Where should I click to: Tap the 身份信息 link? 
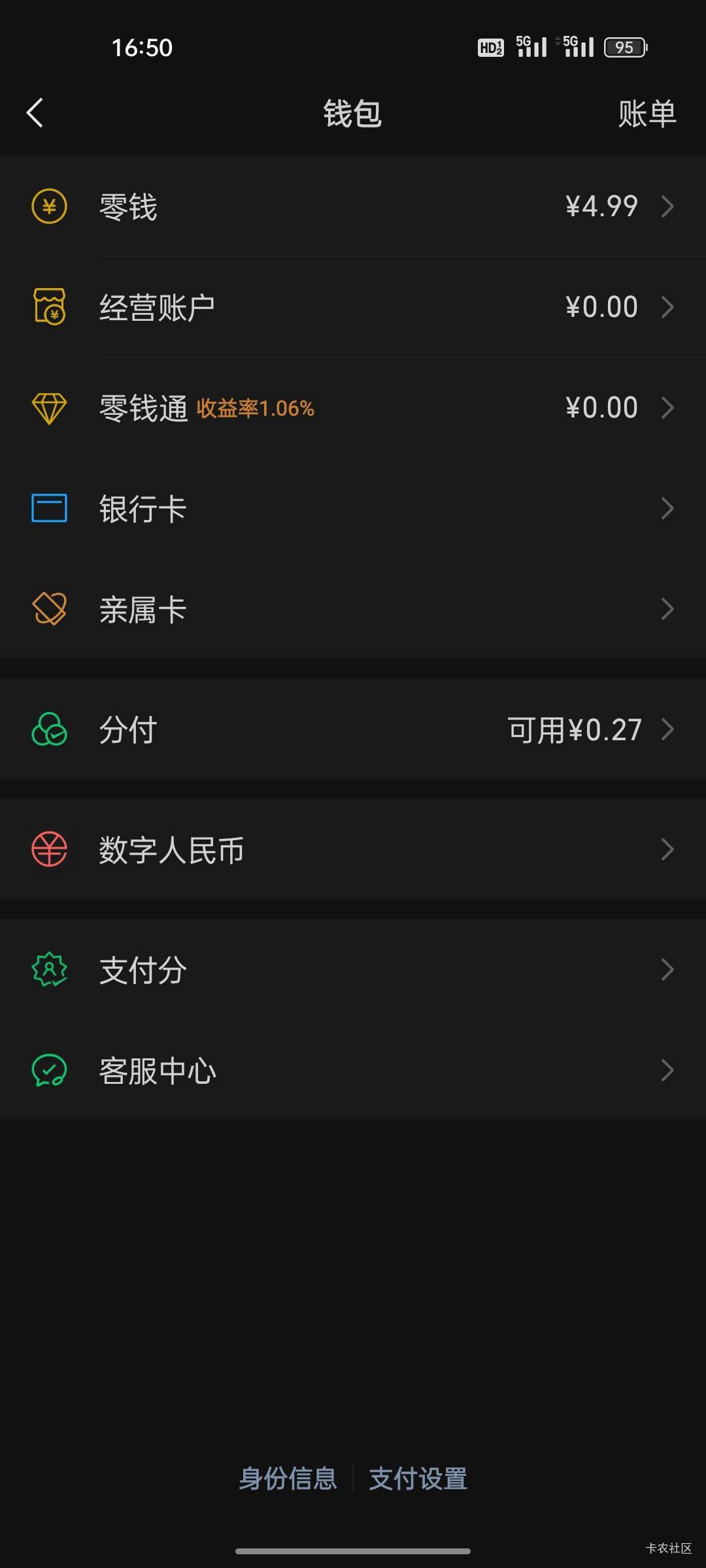coord(288,1478)
